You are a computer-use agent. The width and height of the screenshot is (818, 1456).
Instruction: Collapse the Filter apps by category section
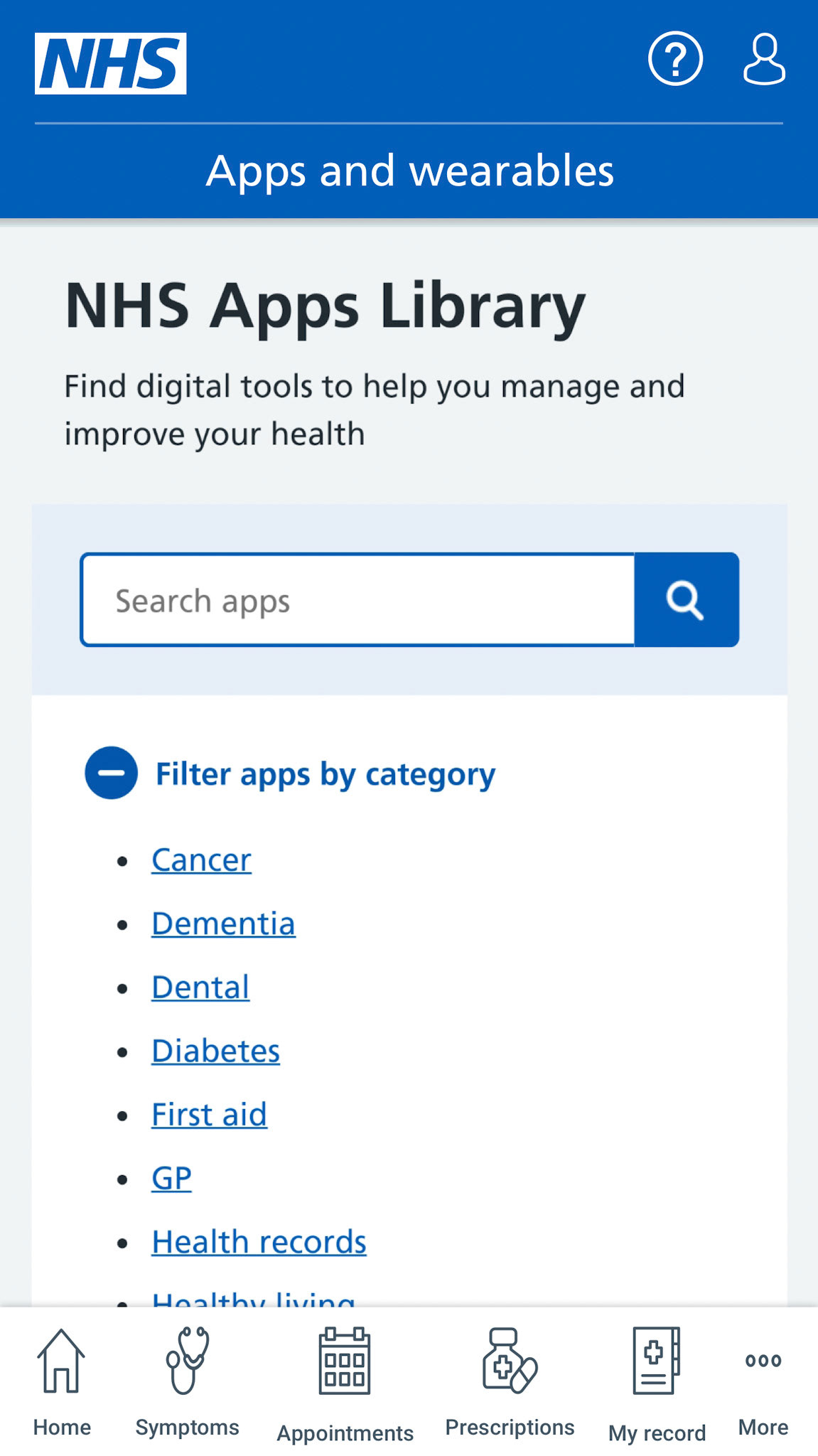coord(290,773)
